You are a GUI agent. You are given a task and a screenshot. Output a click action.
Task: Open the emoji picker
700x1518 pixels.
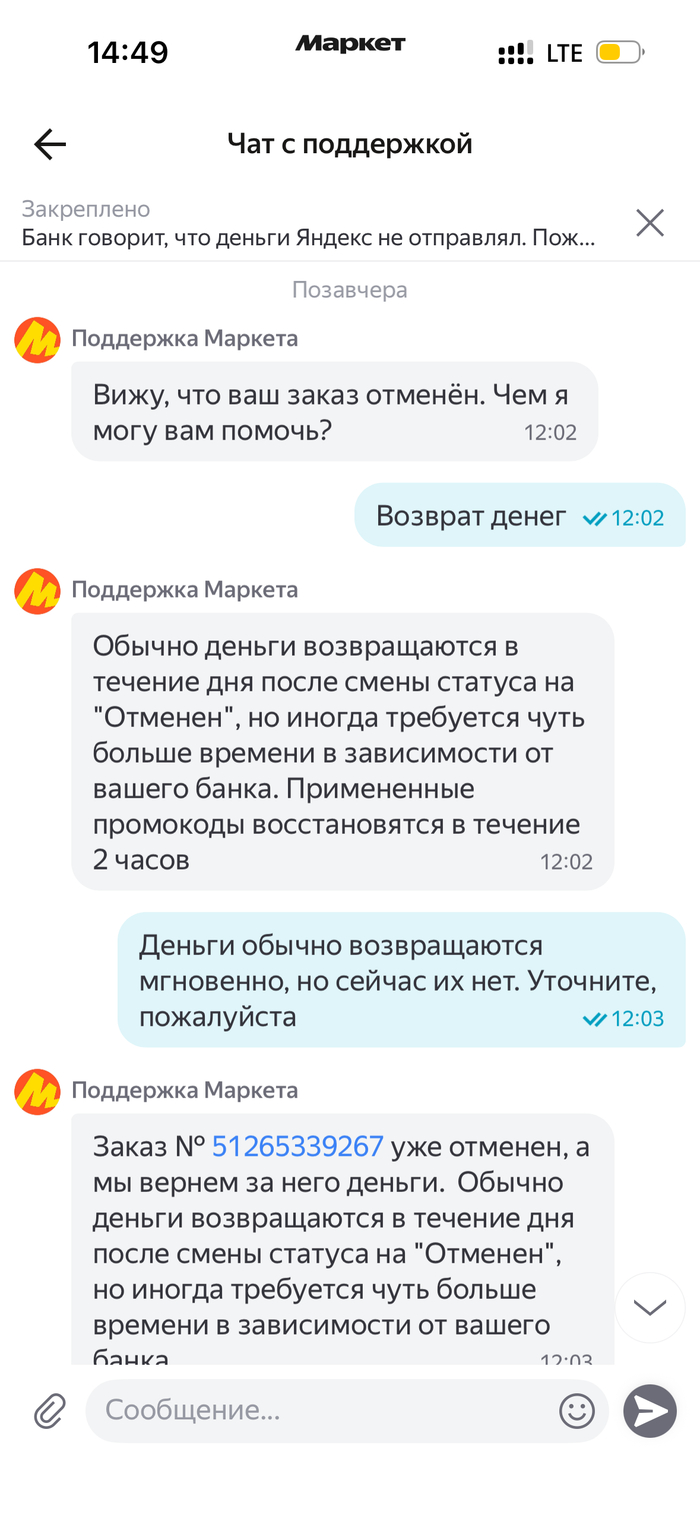pos(576,1411)
